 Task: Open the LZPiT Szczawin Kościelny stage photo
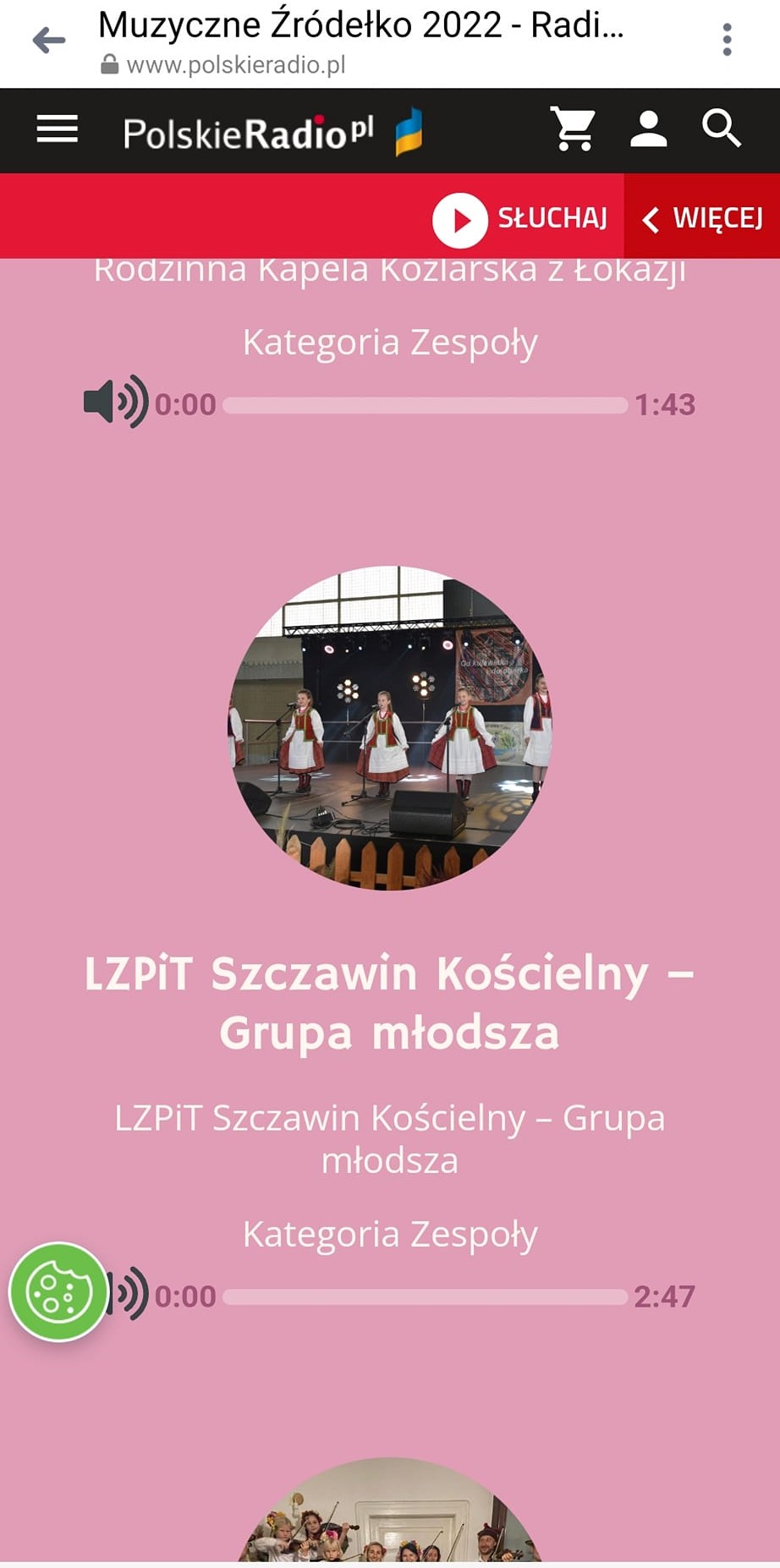coord(389,728)
